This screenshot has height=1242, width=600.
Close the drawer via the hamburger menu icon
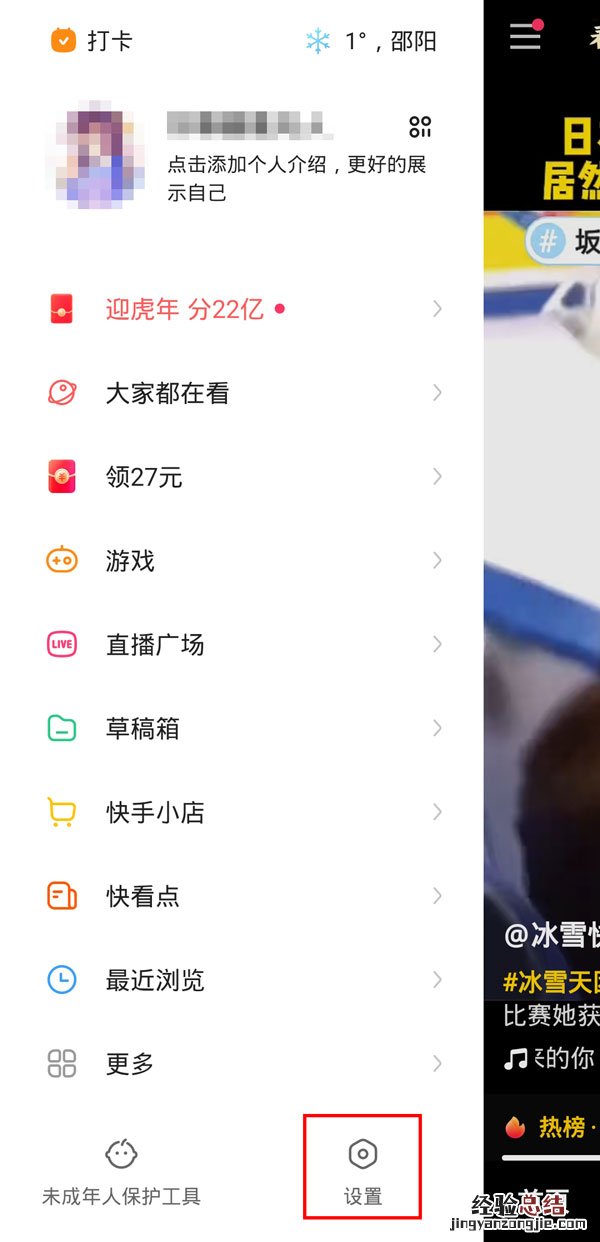pos(525,36)
